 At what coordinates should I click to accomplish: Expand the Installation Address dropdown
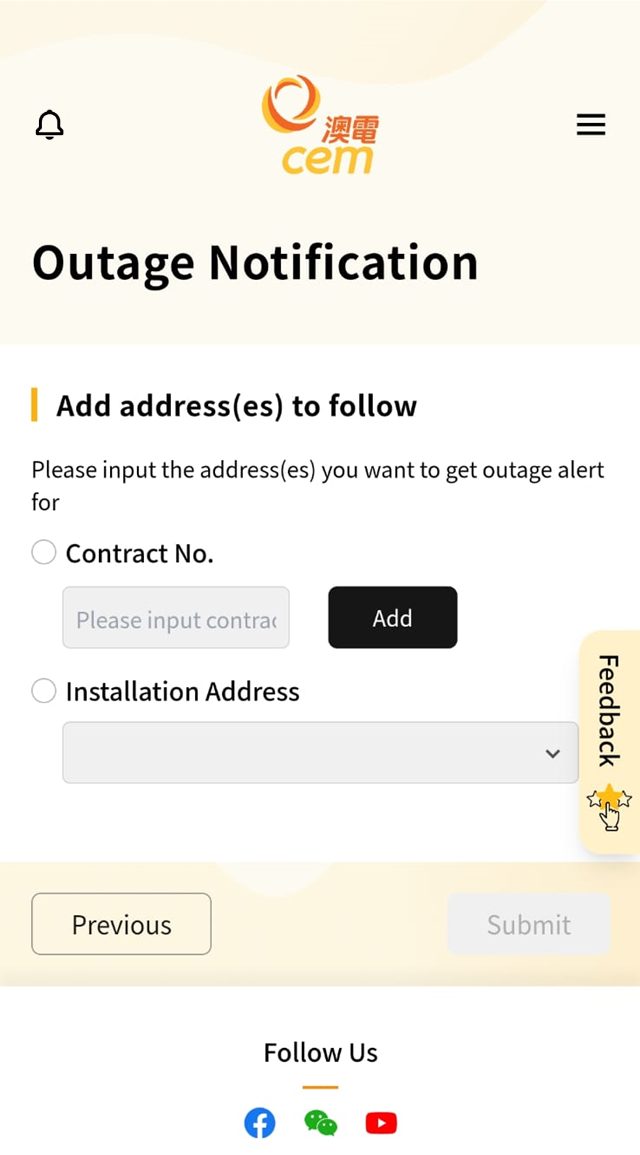tap(320, 752)
